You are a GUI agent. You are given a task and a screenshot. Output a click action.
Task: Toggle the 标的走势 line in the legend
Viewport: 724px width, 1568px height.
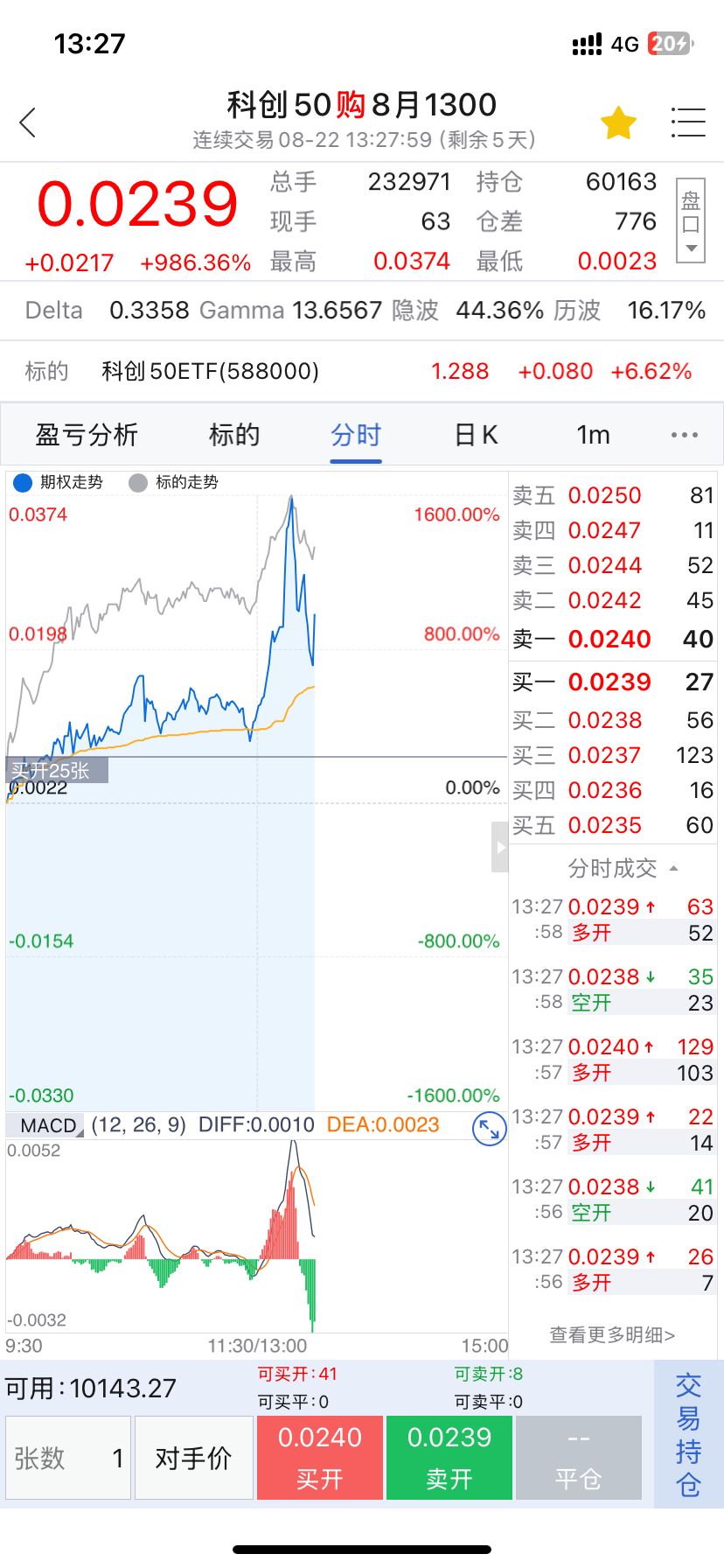coord(174,482)
